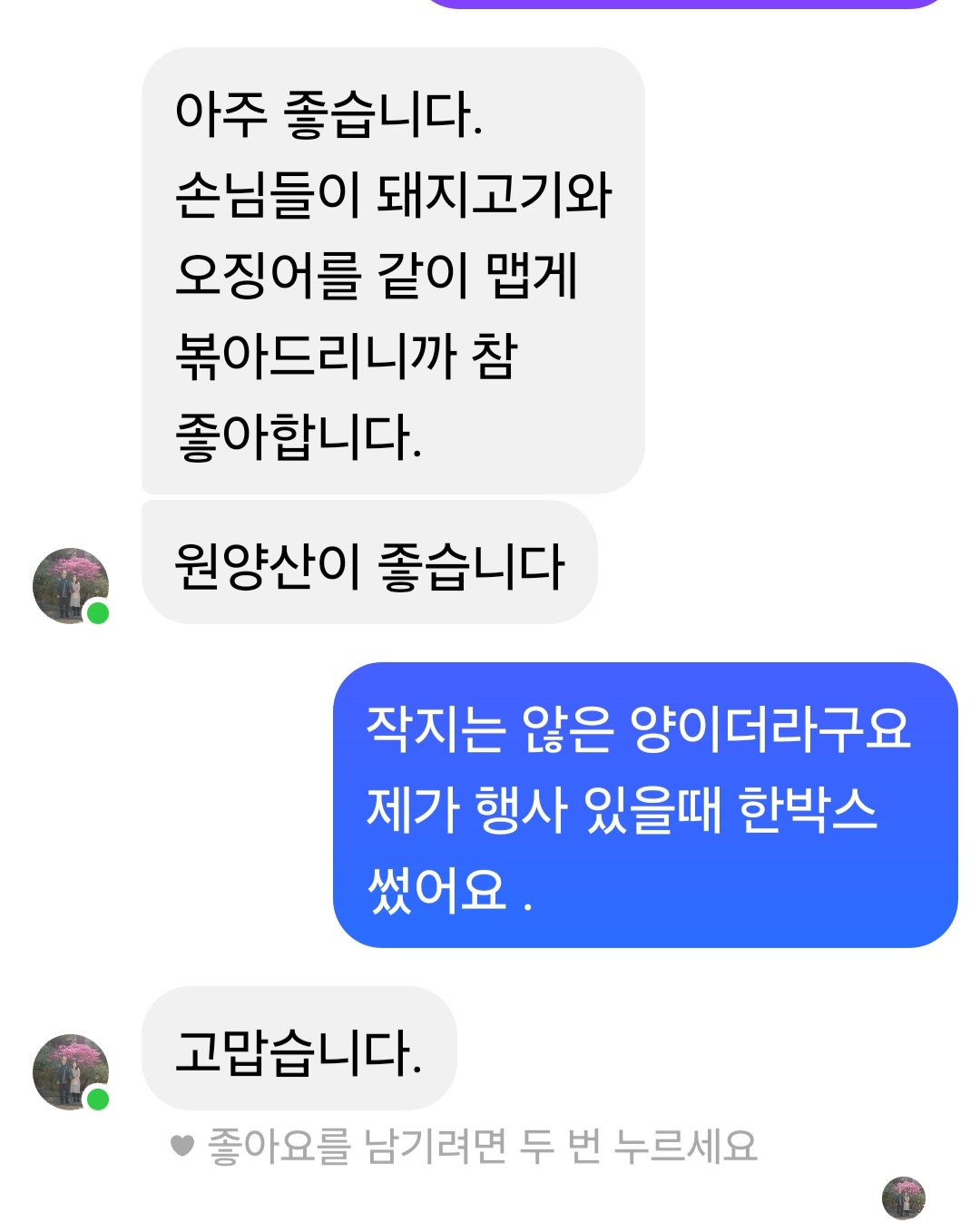
Task: Open sender's avatar beside 원양산이 좋습니다 message
Action: (70, 585)
